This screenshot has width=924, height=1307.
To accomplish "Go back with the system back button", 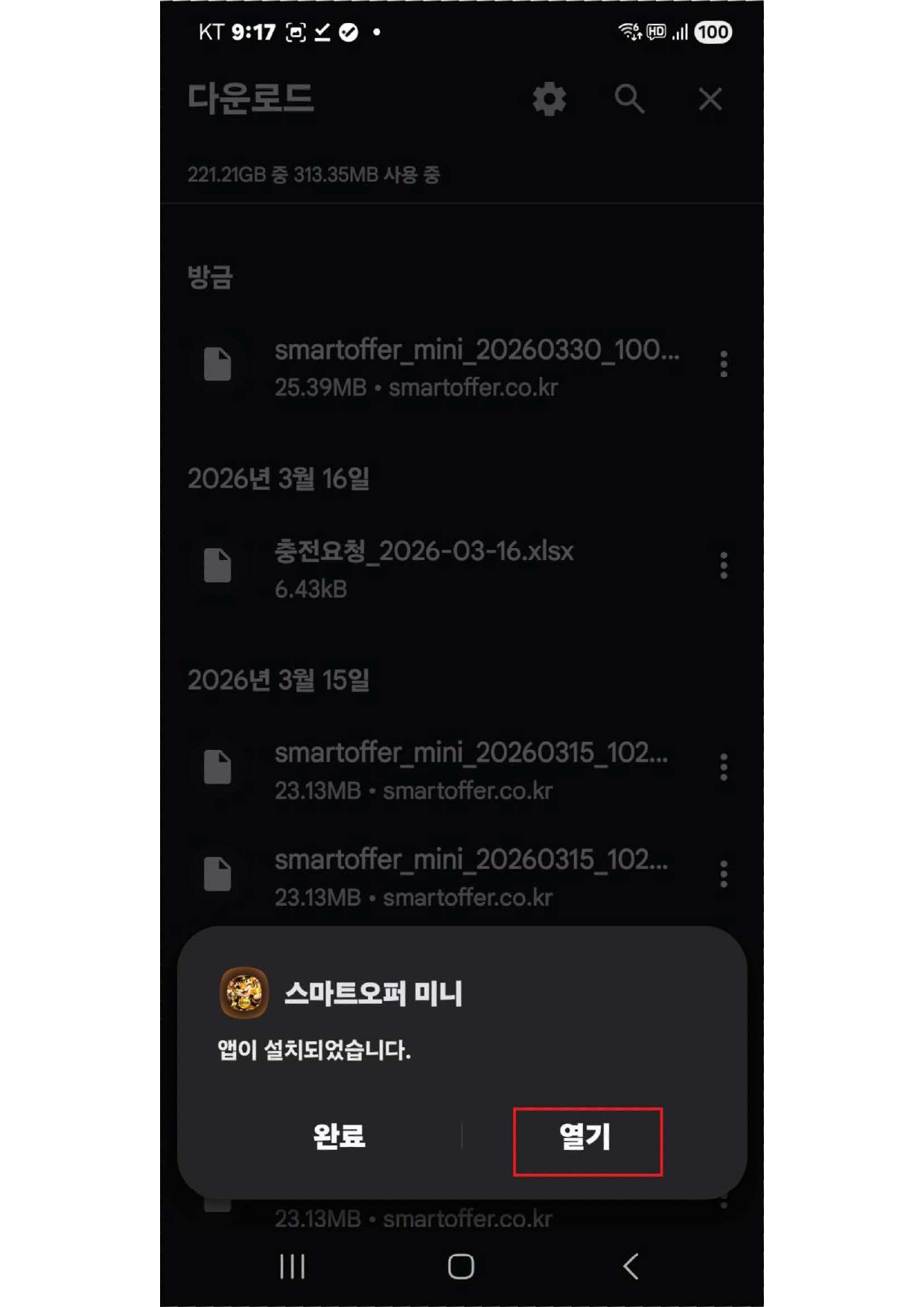I will pyautogui.click(x=631, y=1266).
